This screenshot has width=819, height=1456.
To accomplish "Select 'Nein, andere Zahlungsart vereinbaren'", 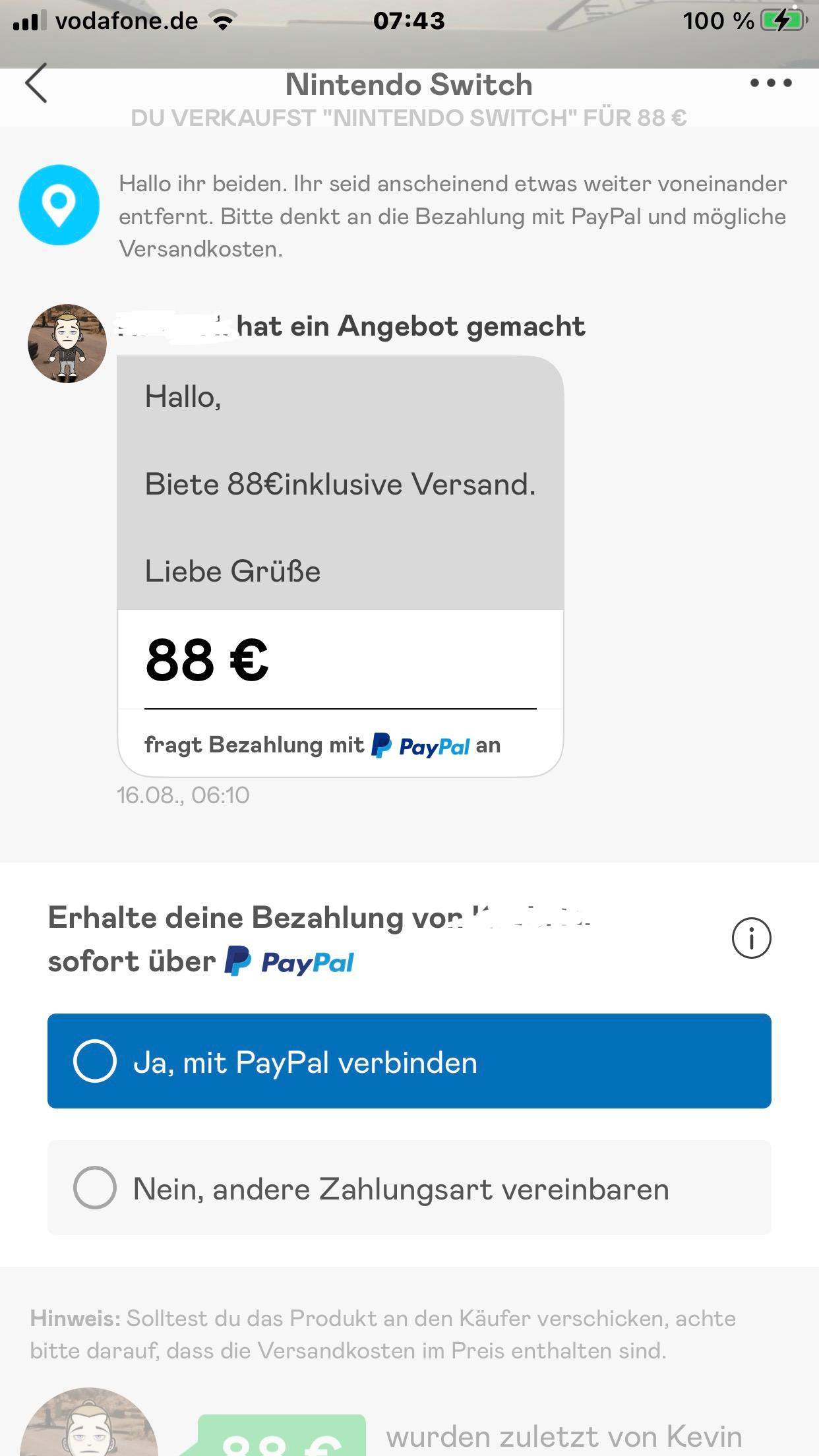I will [409, 1189].
